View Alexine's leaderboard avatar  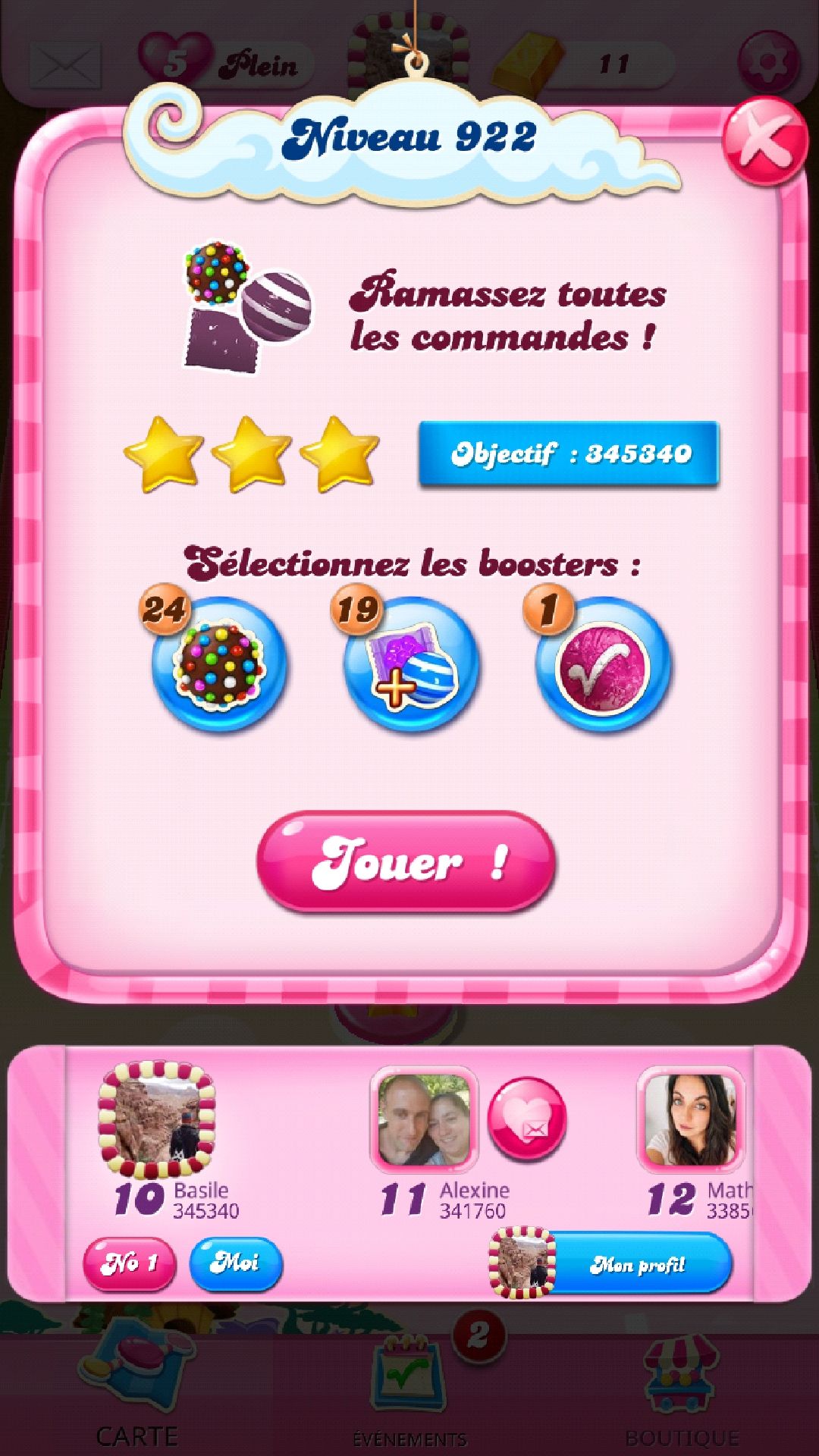(x=424, y=1119)
